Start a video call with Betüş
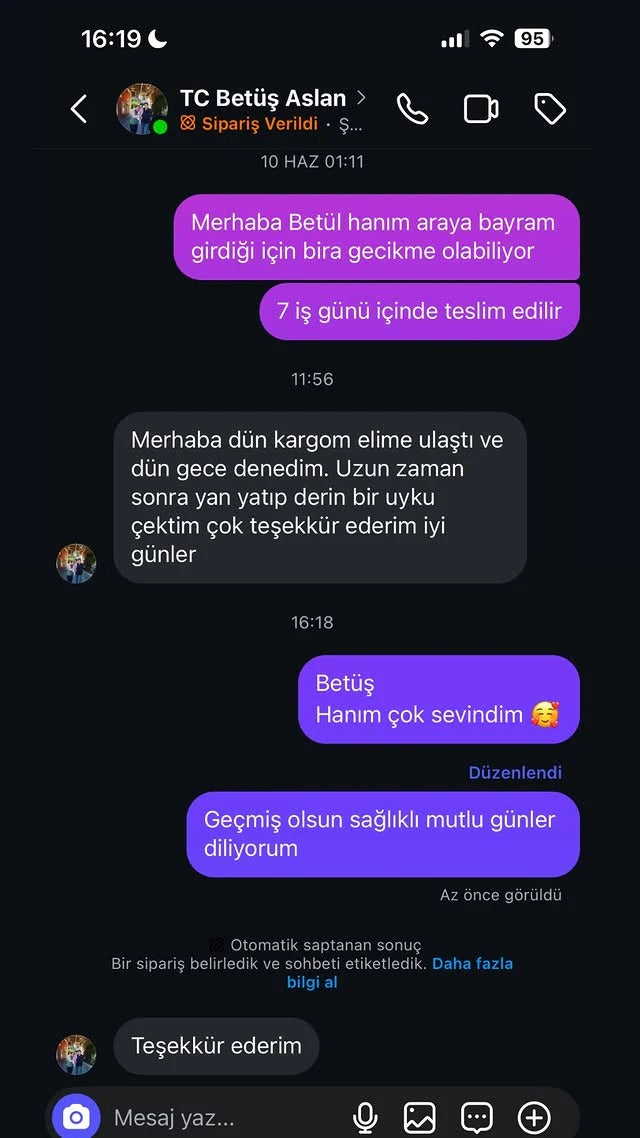 pos(481,109)
